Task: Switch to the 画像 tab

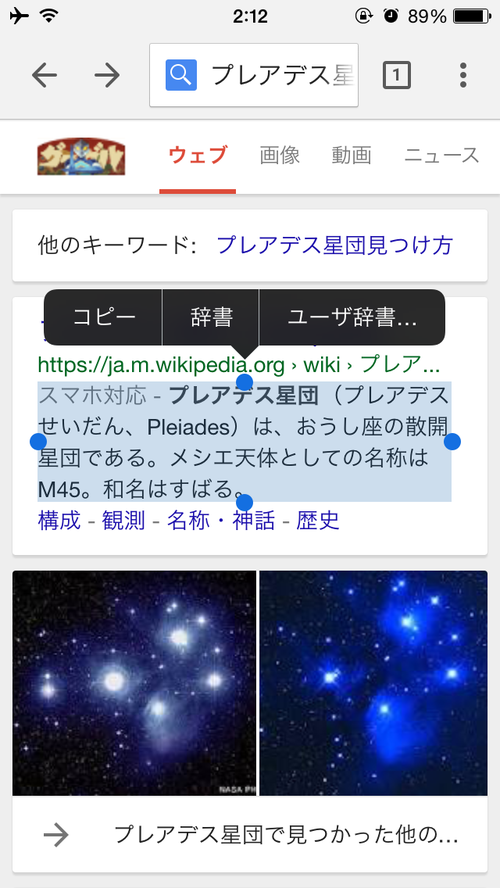Action: [x=280, y=155]
